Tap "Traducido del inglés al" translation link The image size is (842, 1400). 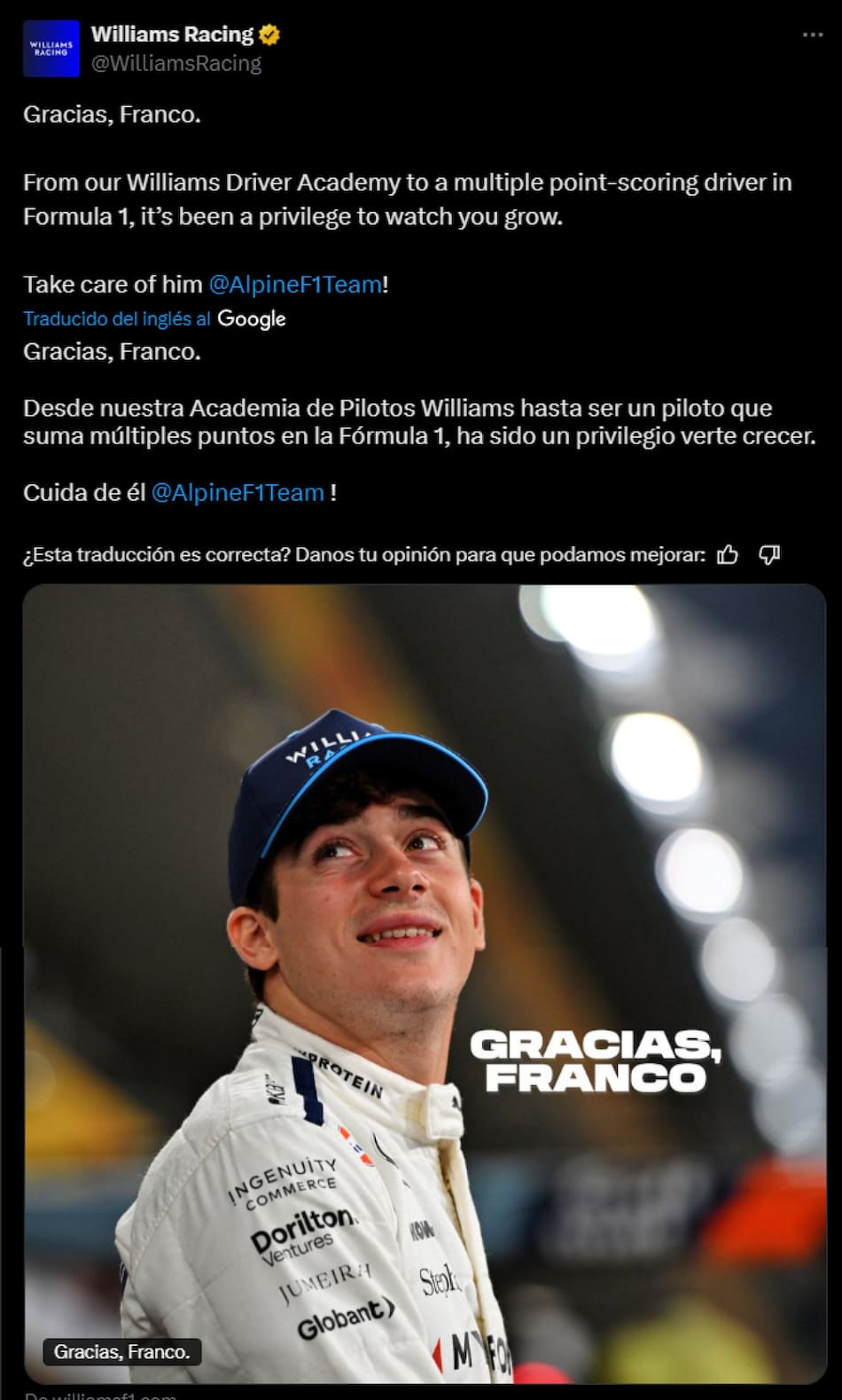pyautogui.click(x=117, y=319)
